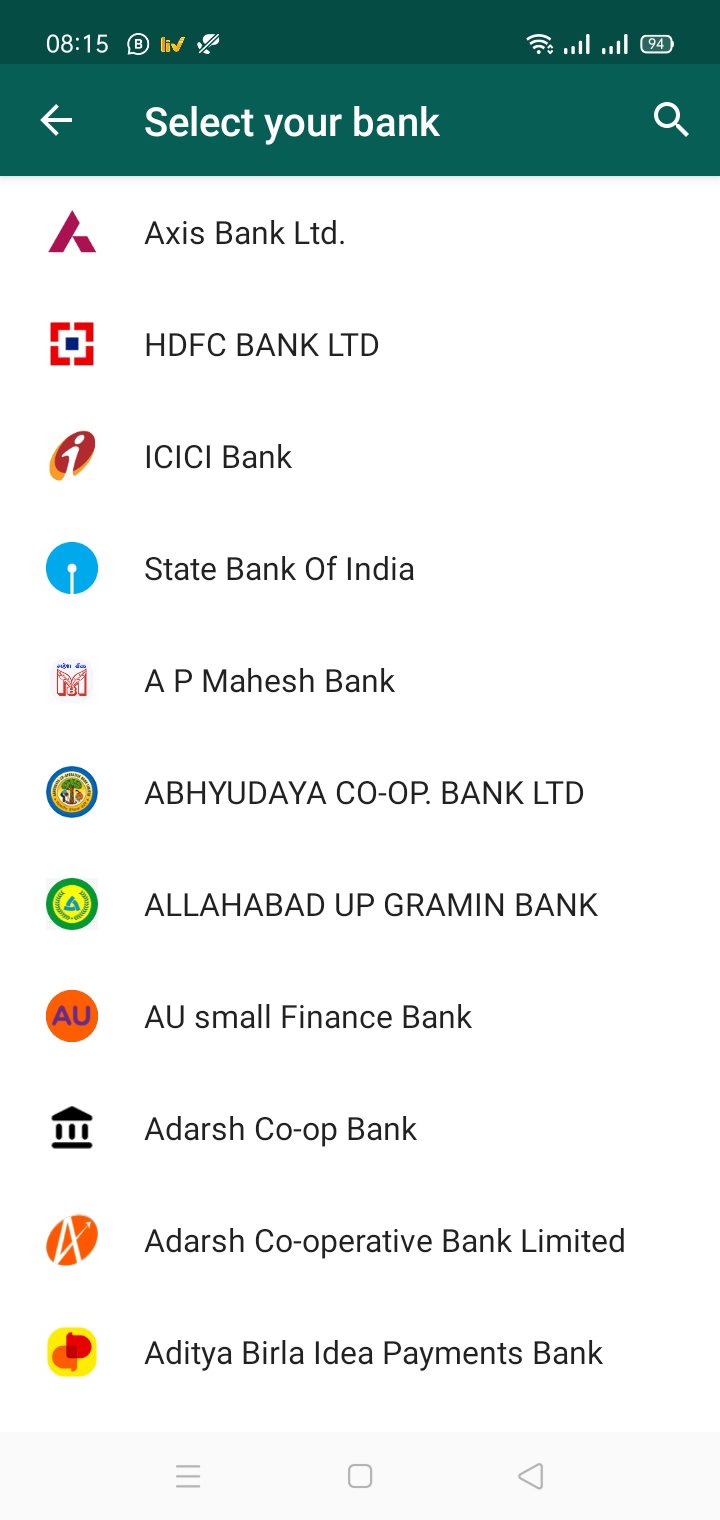Screen dimensions: 720x1520
Task: Choose Adarsh Co-op Bank
Action: [x=360, y=1129]
